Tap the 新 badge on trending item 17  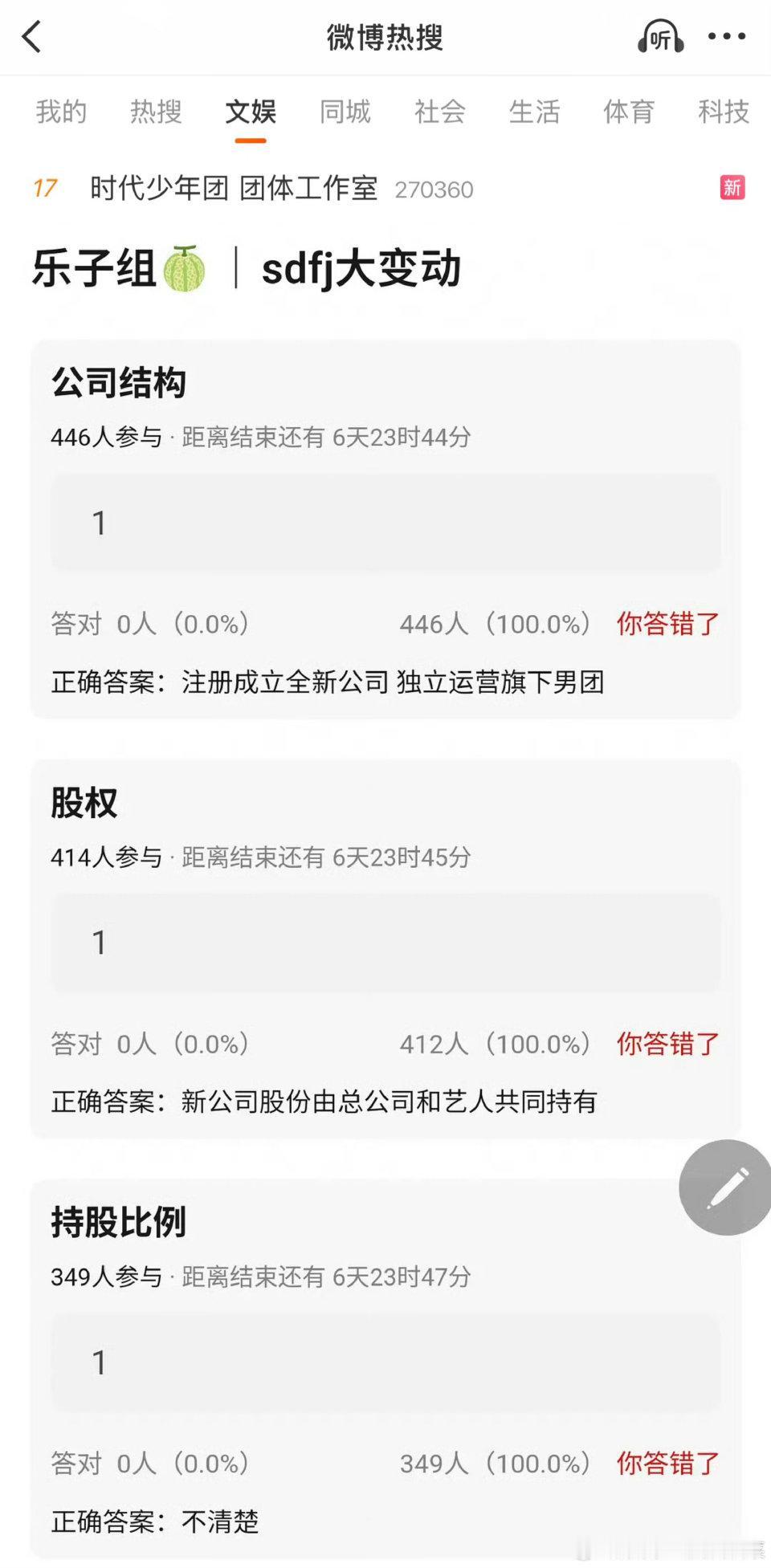[732, 187]
